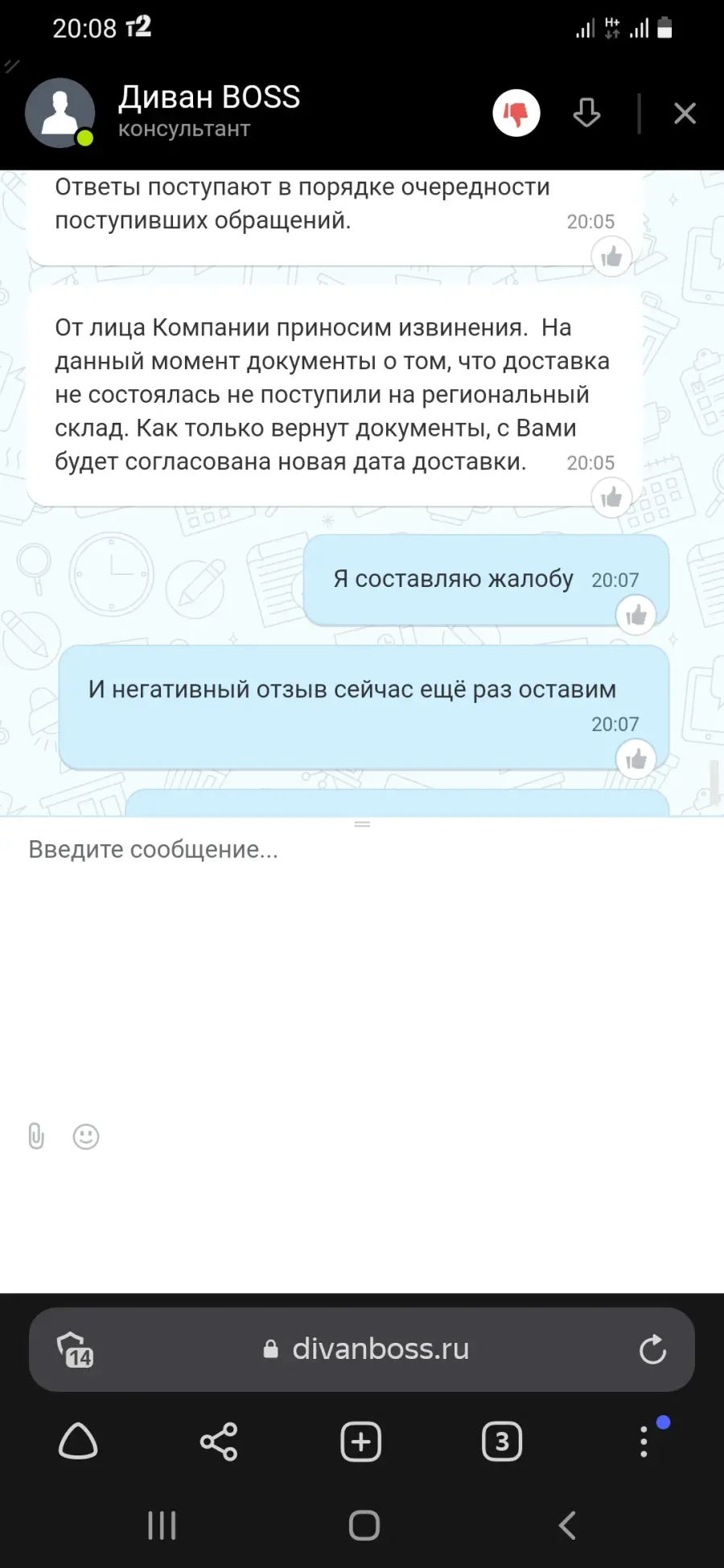Open the emoji picker

[x=86, y=1136]
